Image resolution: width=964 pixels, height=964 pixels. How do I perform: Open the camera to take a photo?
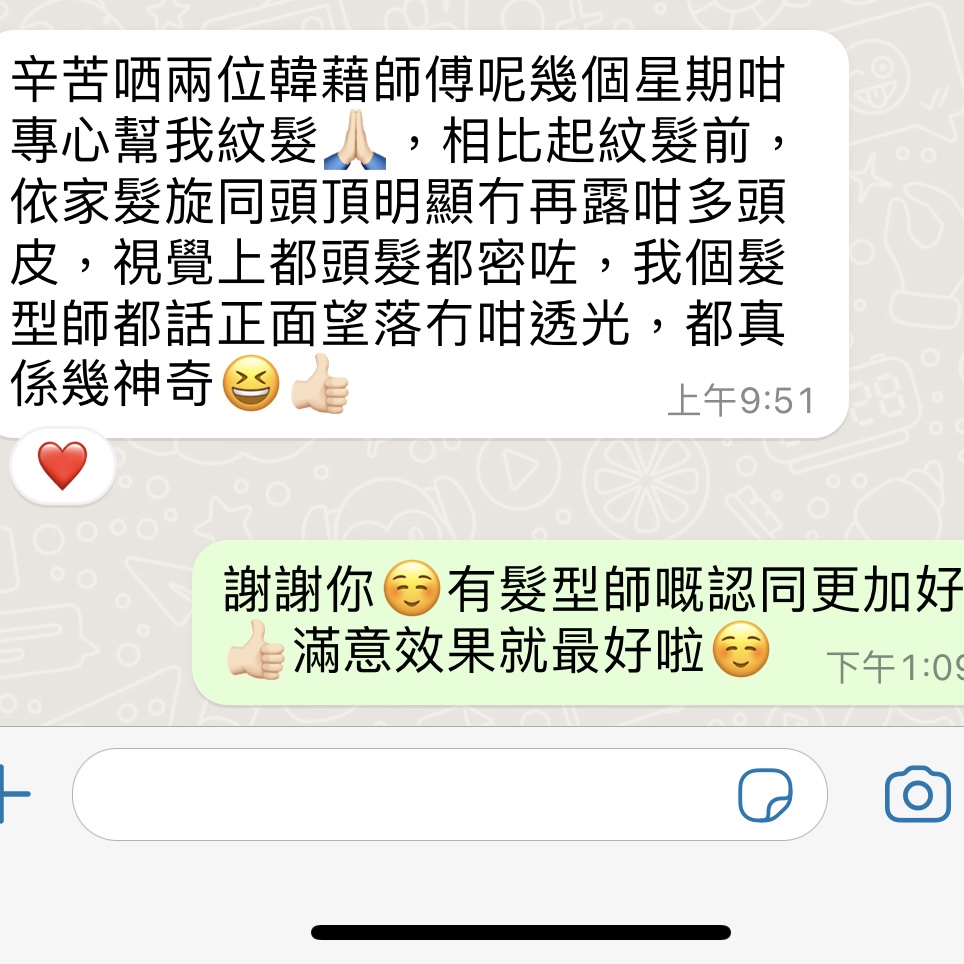(917, 795)
